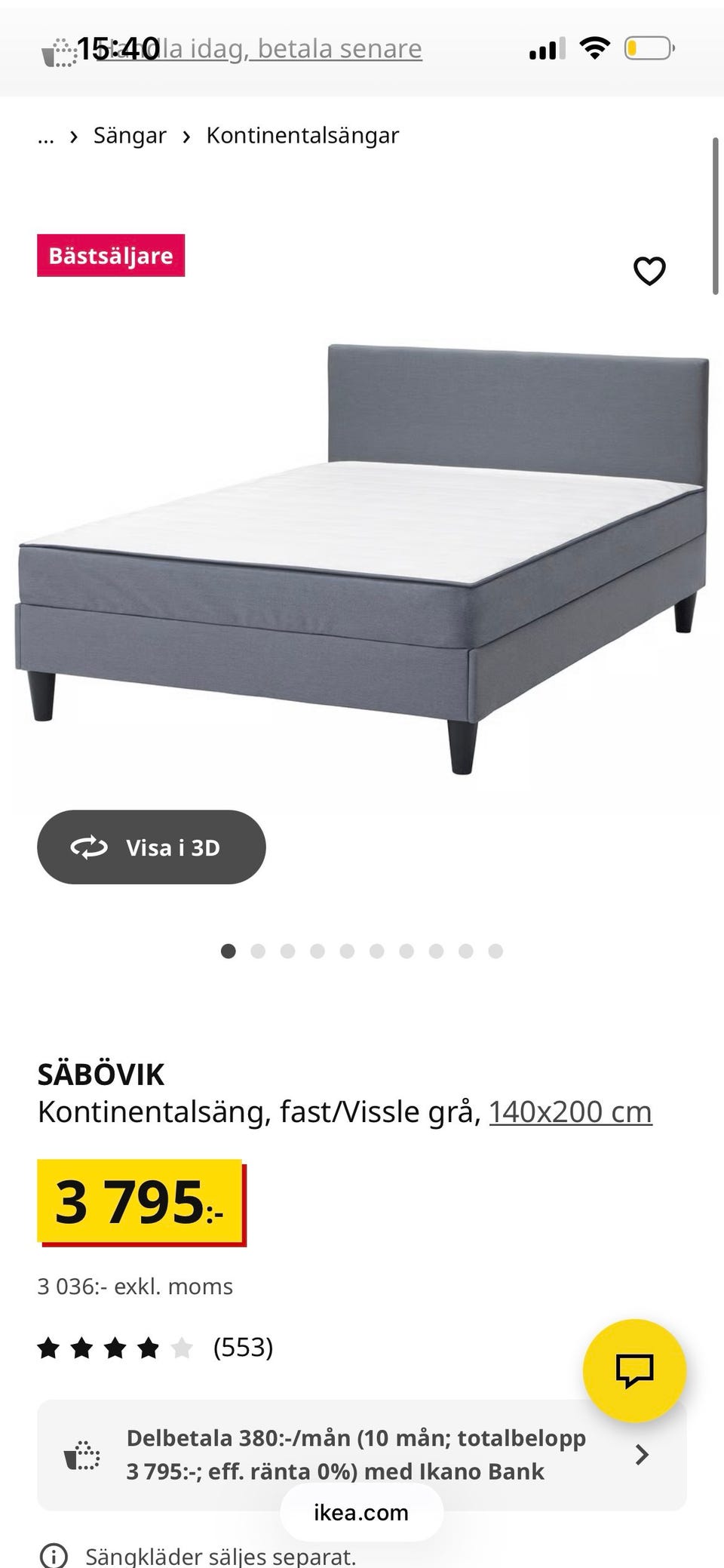View the 553 customer reviews
724x1568 pixels.
click(243, 1348)
